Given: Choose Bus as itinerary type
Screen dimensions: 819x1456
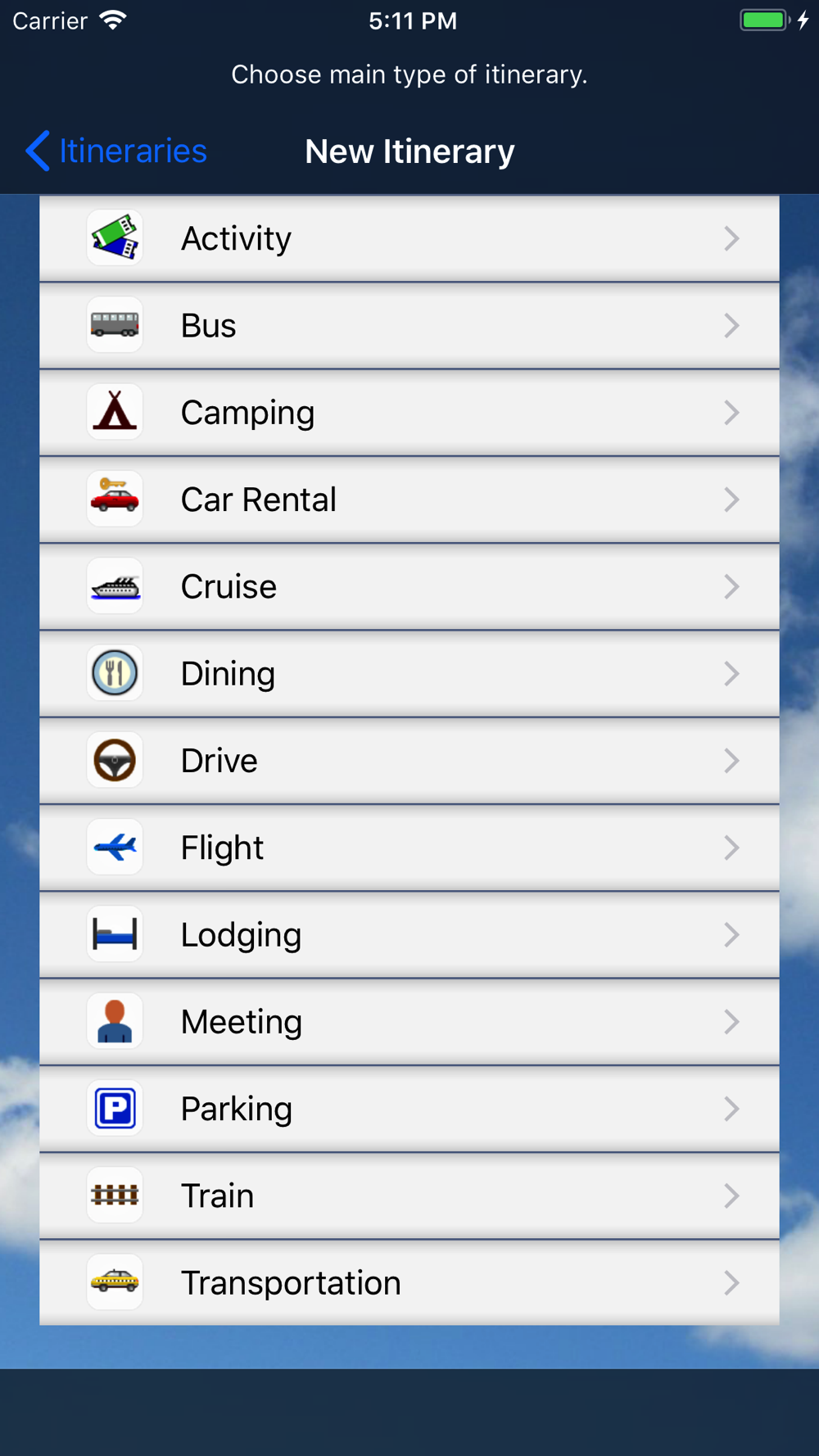Looking at the screenshot, I should point(409,326).
